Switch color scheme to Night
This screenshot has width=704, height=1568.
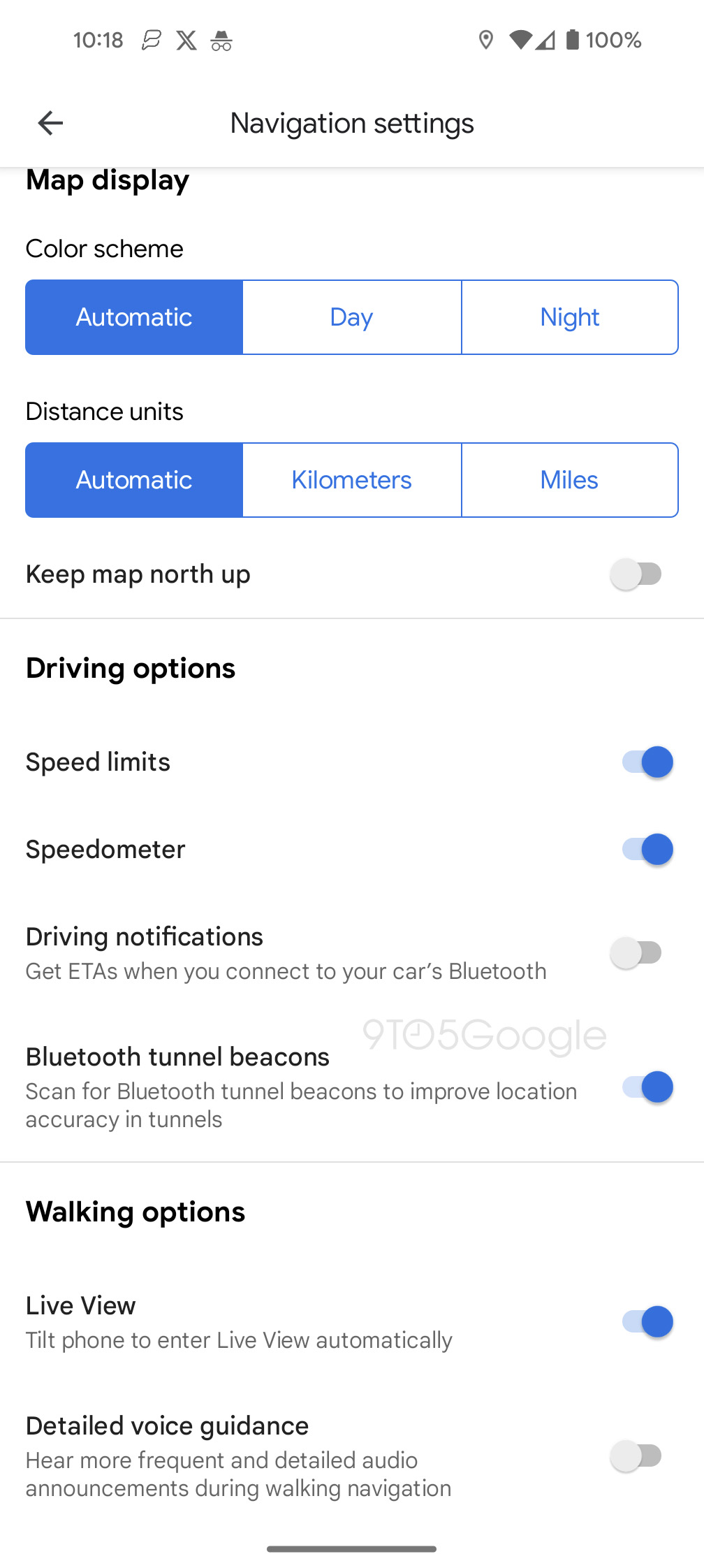(x=570, y=317)
